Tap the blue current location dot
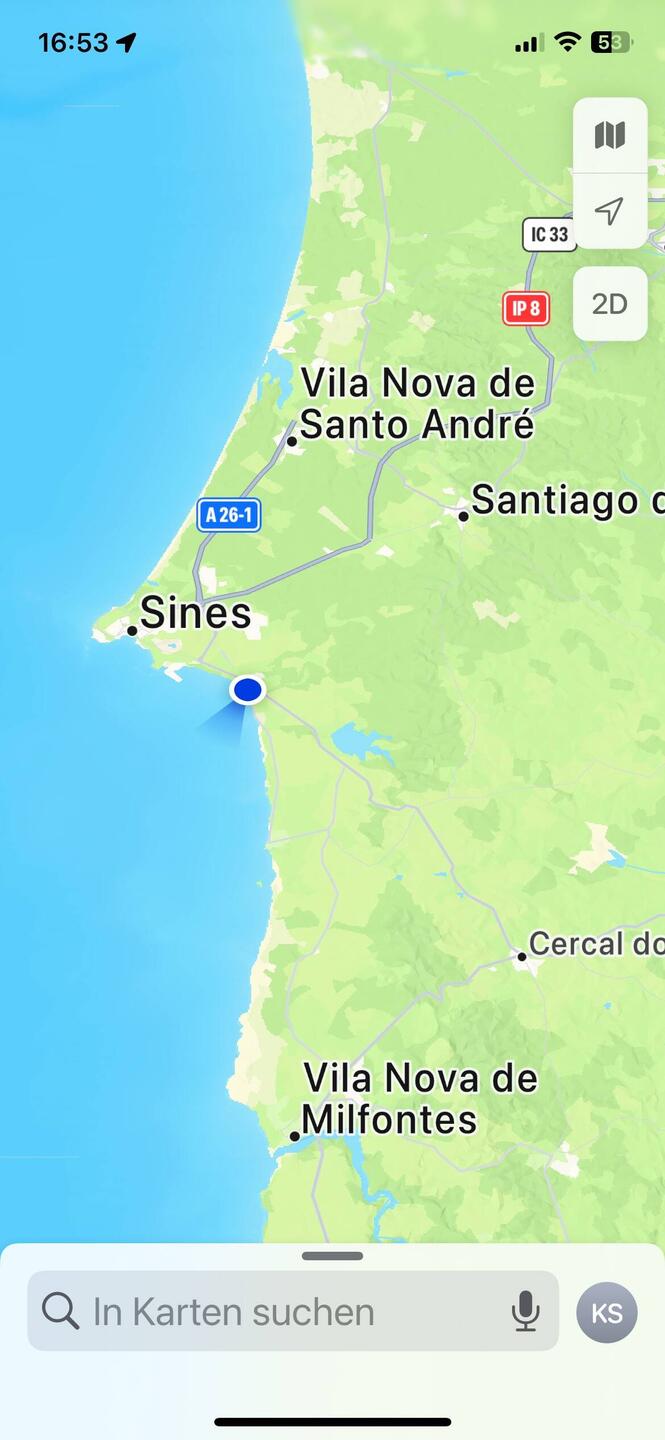Viewport: 665px width, 1440px height. coord(247,689)
